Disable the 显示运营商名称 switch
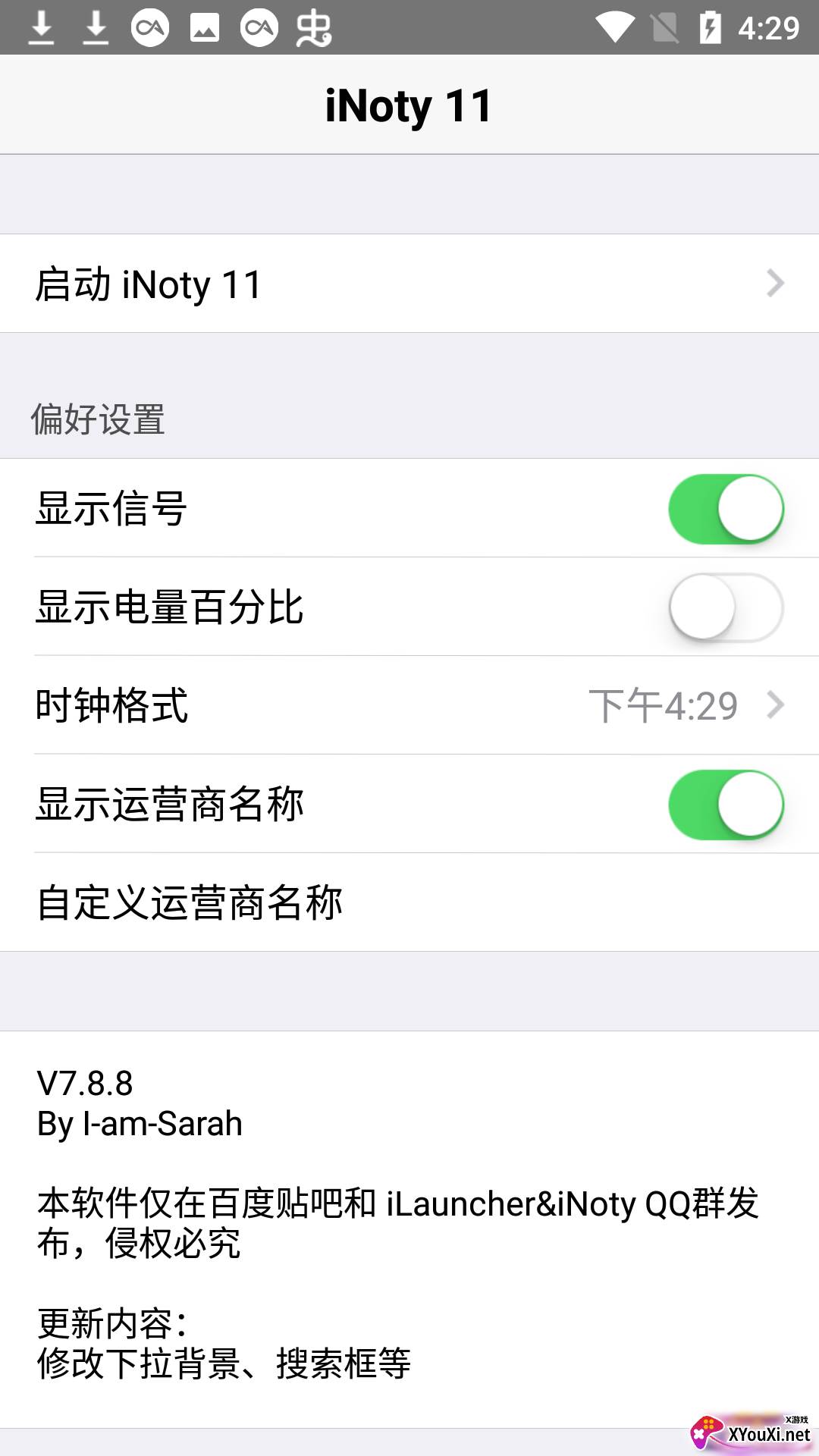819x1456 pixels. coord(726,805)
